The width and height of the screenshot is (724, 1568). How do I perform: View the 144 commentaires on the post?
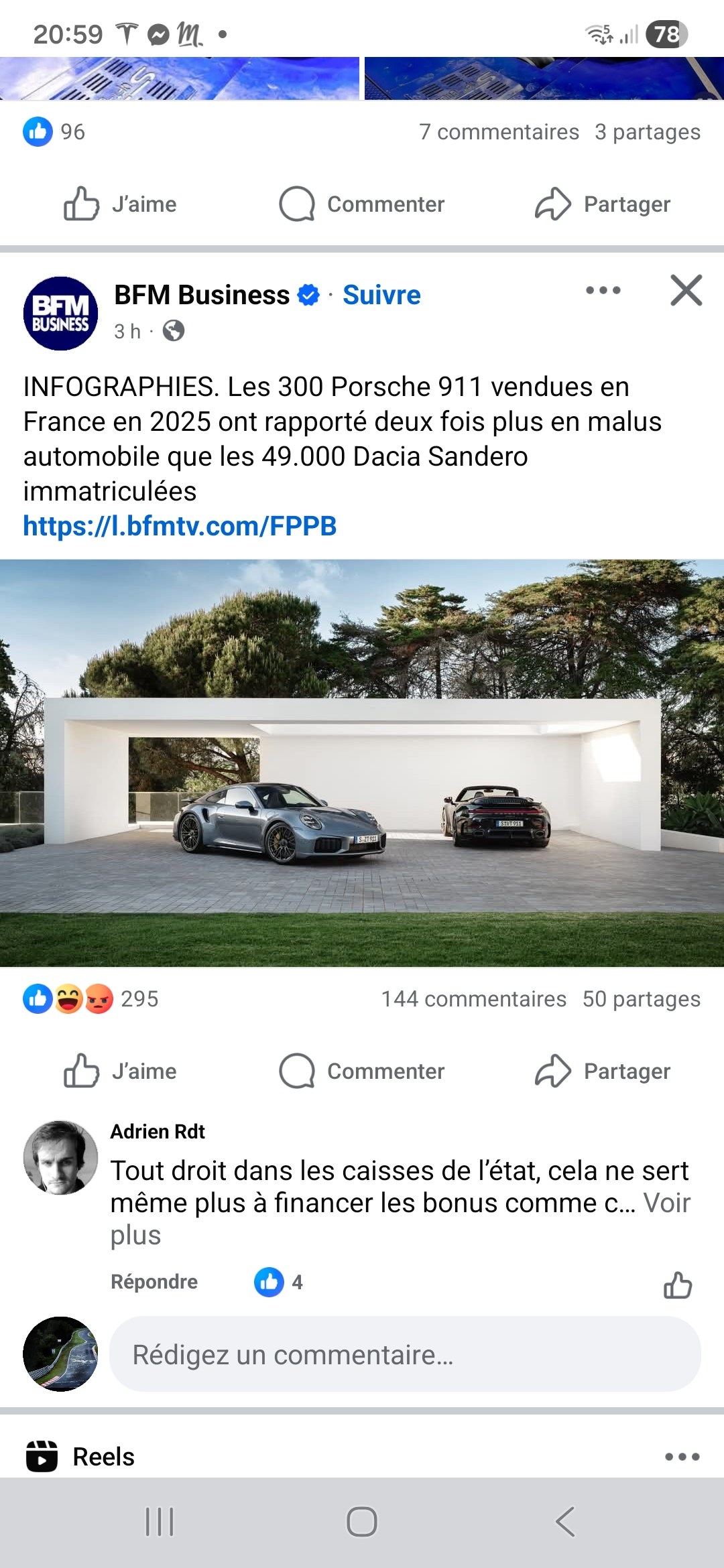click(473, 999)
